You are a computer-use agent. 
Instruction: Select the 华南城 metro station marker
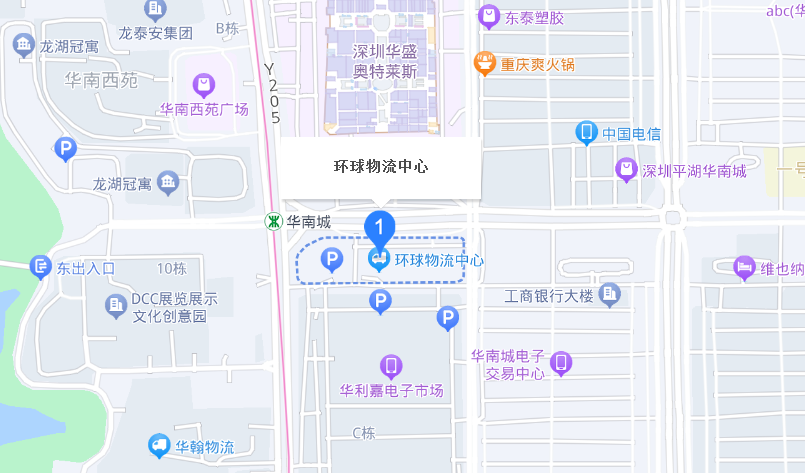coord(272,221)
